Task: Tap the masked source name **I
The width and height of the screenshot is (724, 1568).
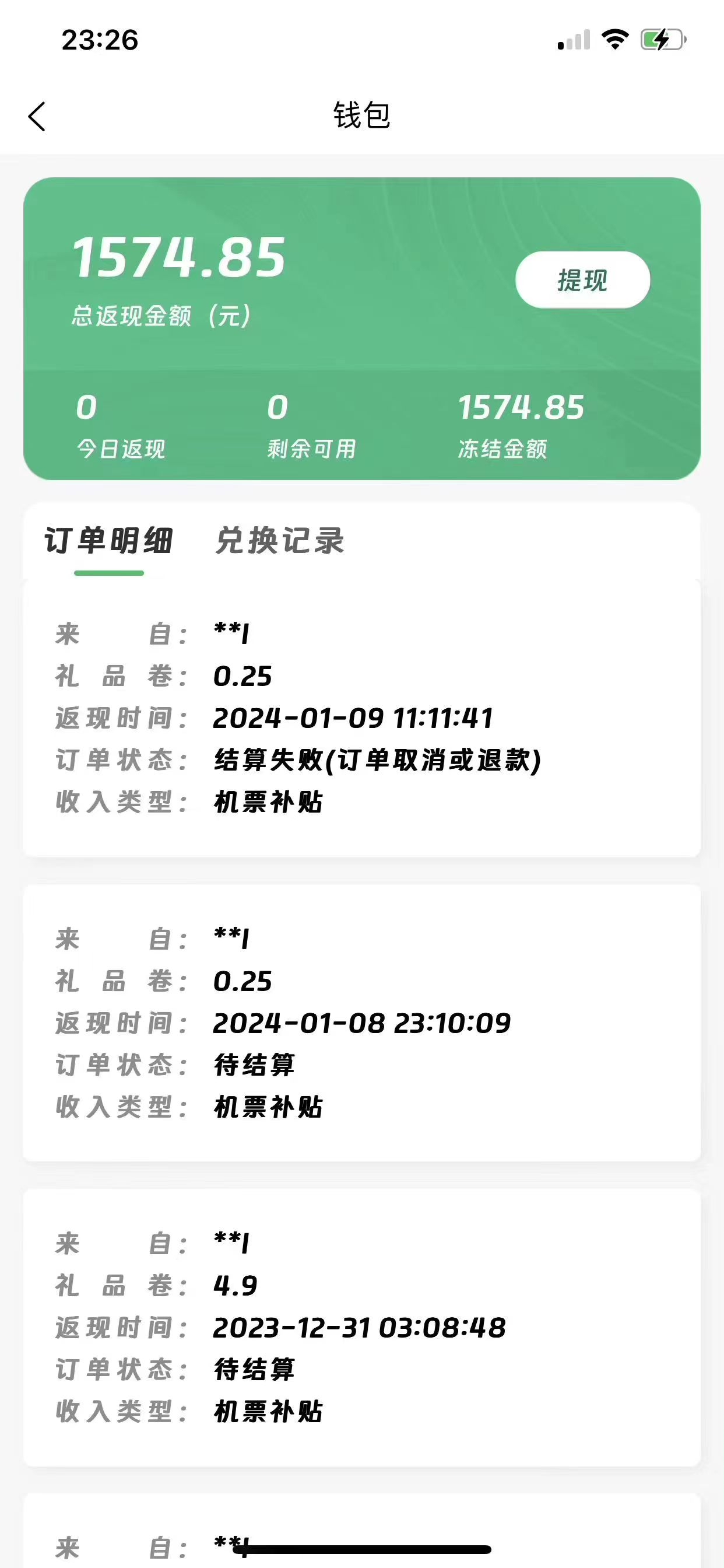Action: pos(233,633)
